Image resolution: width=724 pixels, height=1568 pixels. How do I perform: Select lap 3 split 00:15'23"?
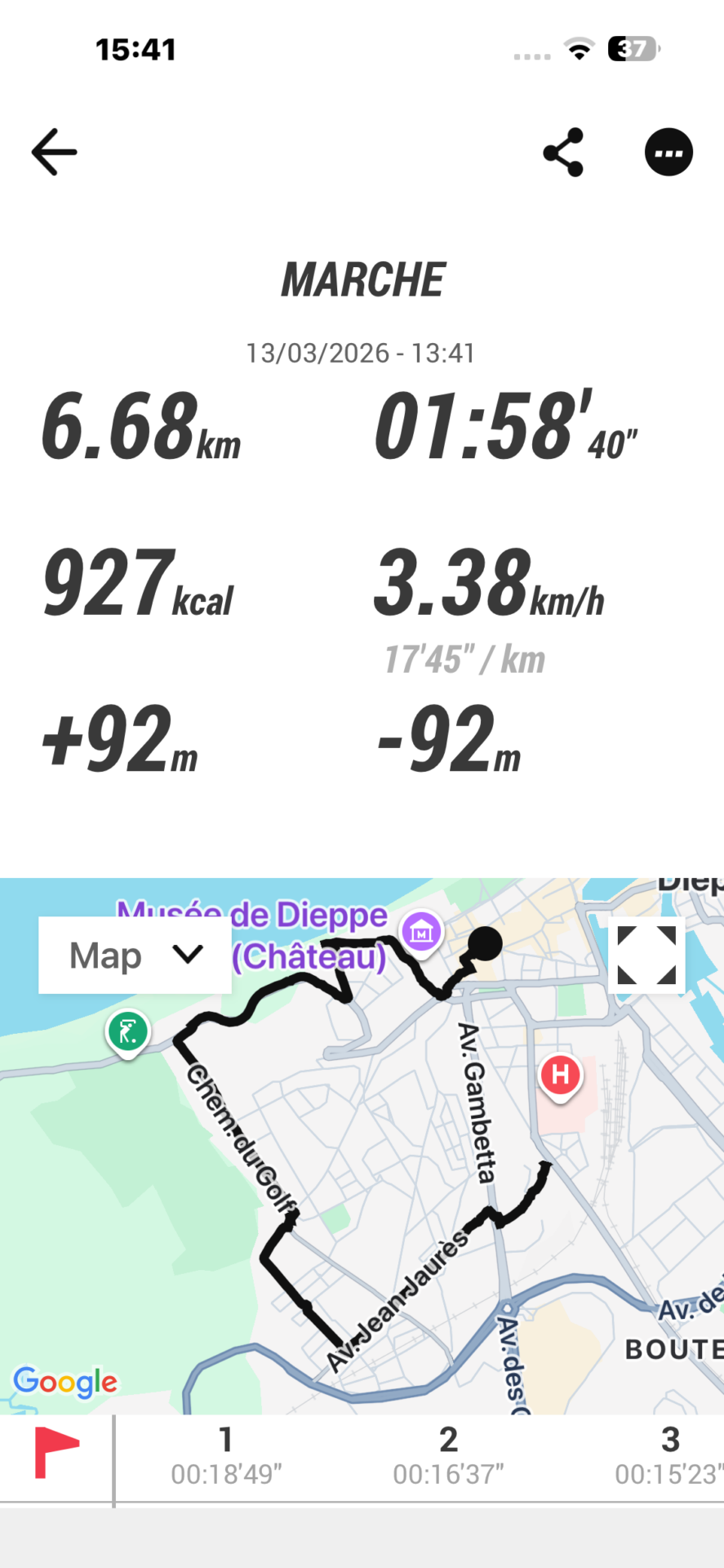pos(669,1456)
